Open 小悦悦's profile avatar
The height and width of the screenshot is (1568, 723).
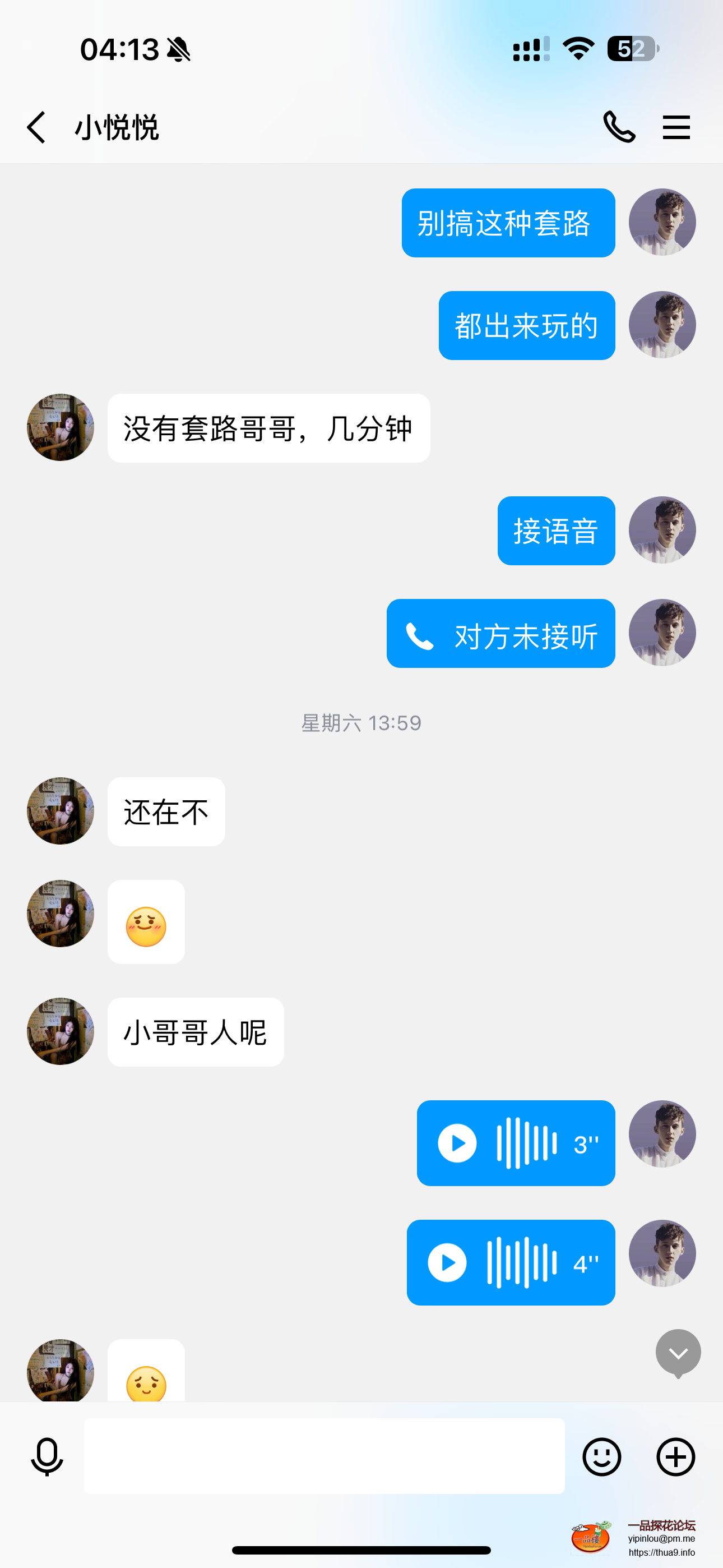59,427
